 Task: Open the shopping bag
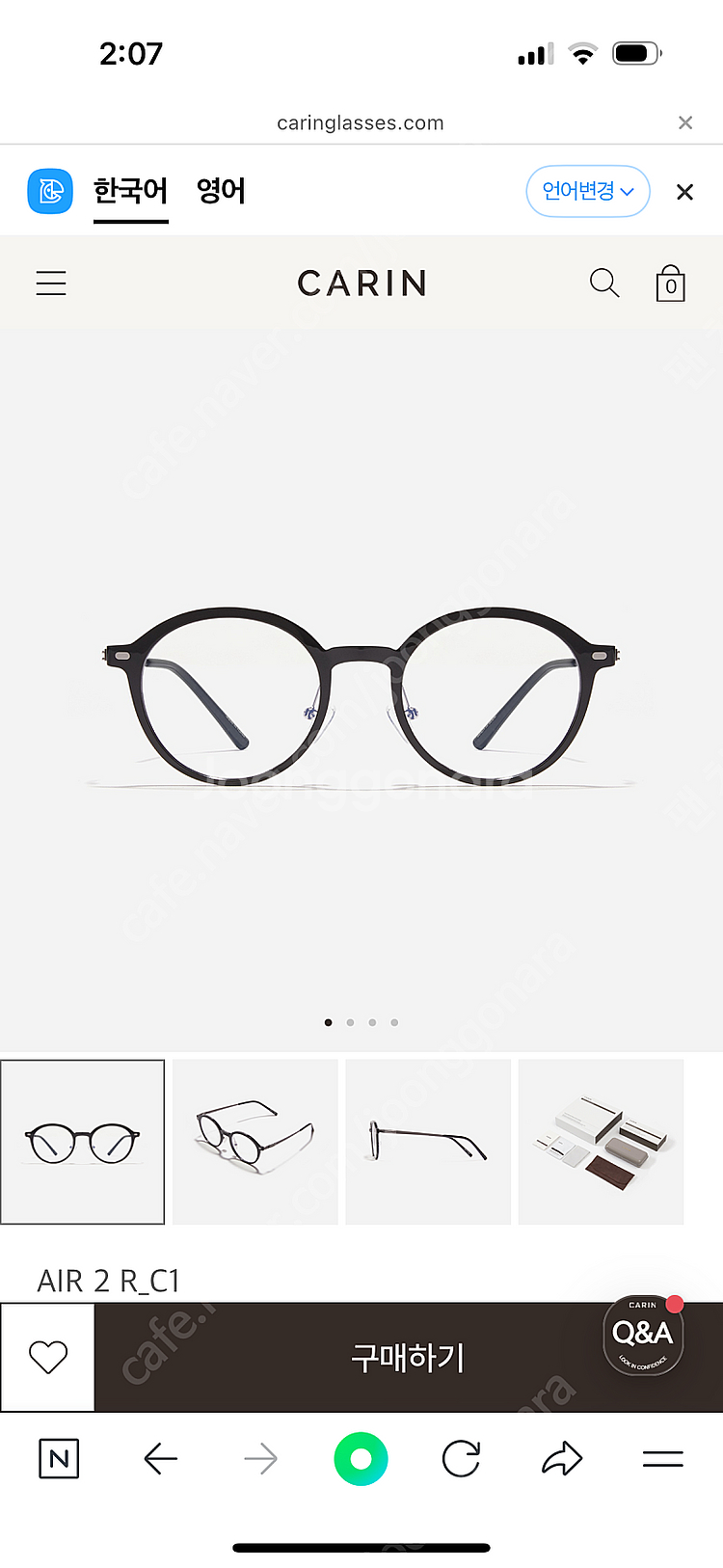tap(670, 284)
